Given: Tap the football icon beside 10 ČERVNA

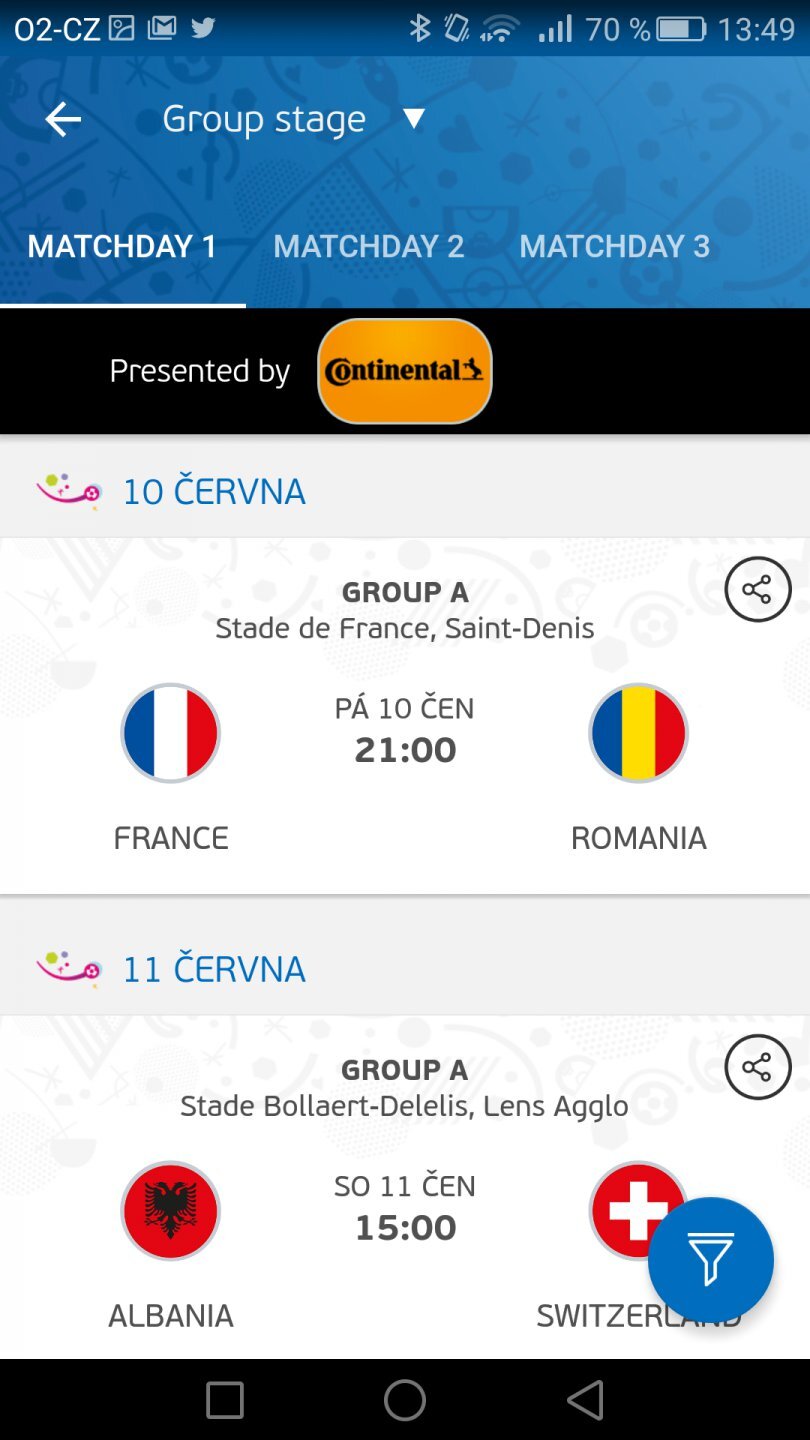Looking at the screenshot, I should (68, 489).
